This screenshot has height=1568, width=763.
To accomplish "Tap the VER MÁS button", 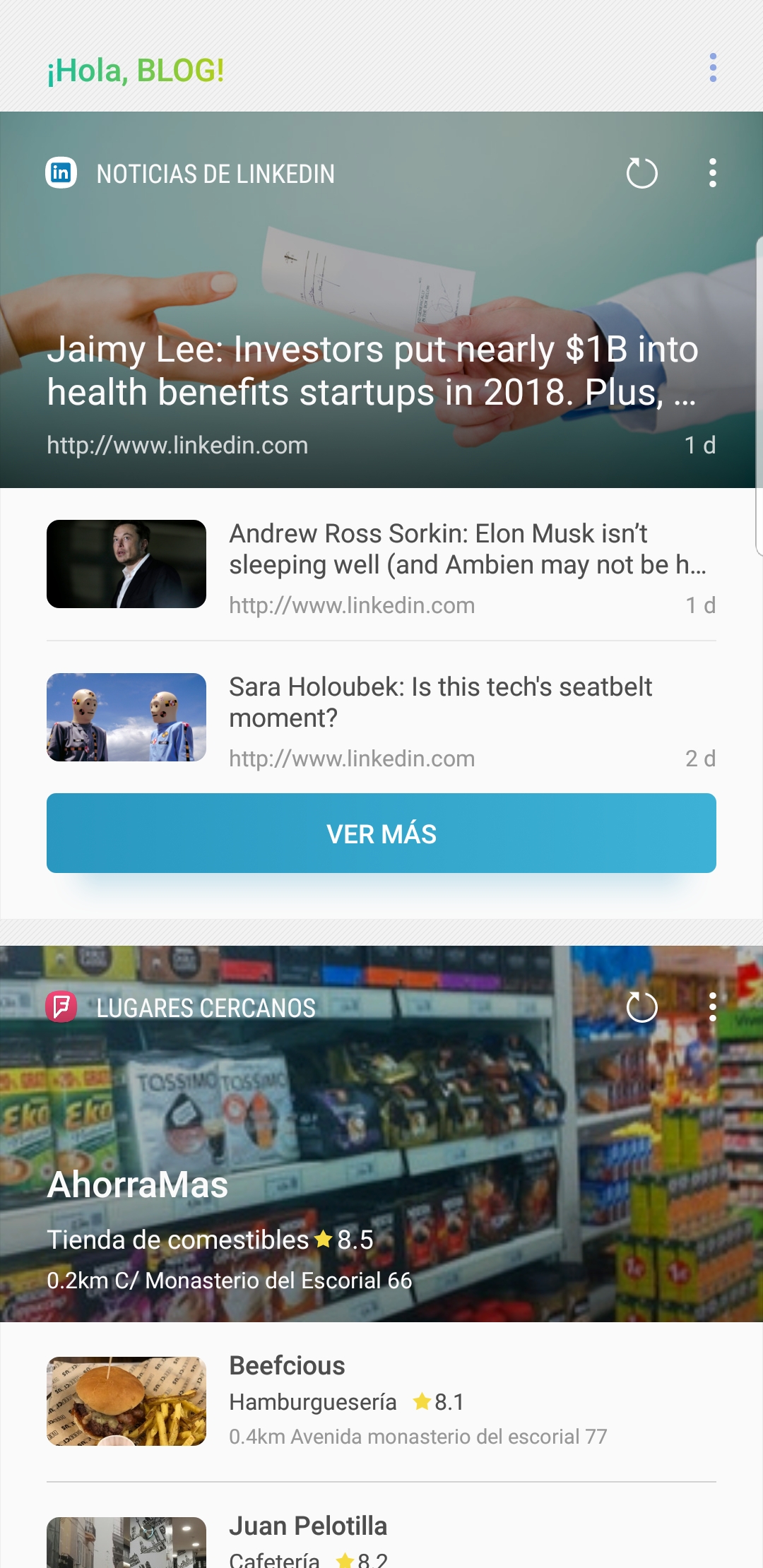I will click(381, 833).
